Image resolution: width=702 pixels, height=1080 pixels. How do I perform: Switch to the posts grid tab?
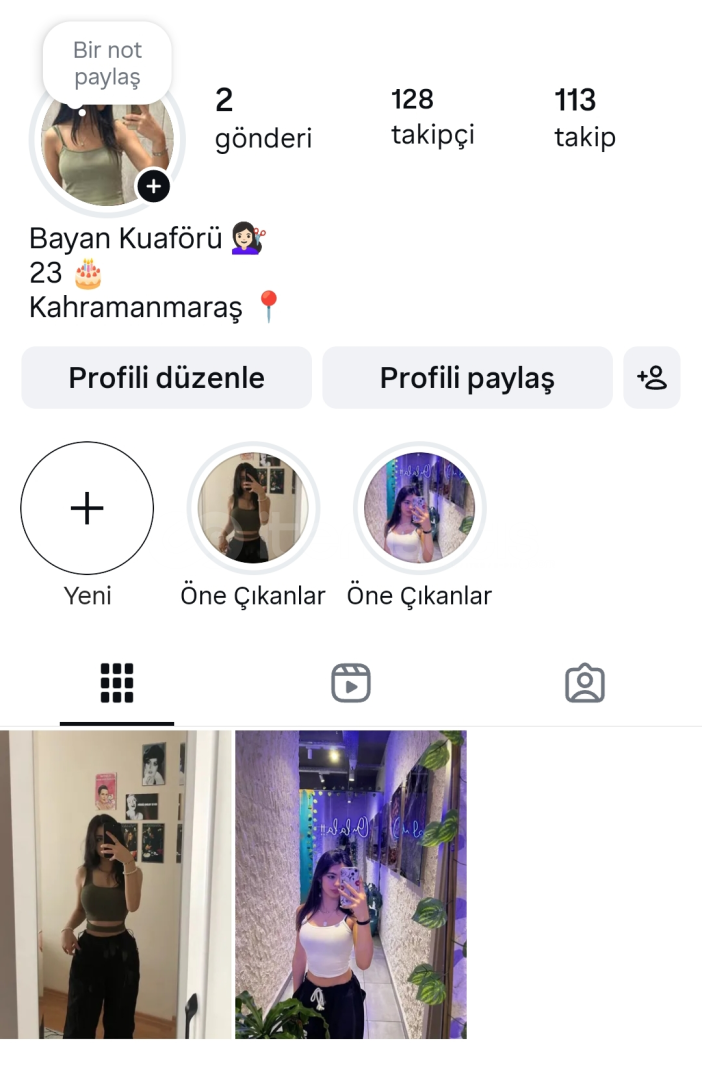[x=117, y=683]
